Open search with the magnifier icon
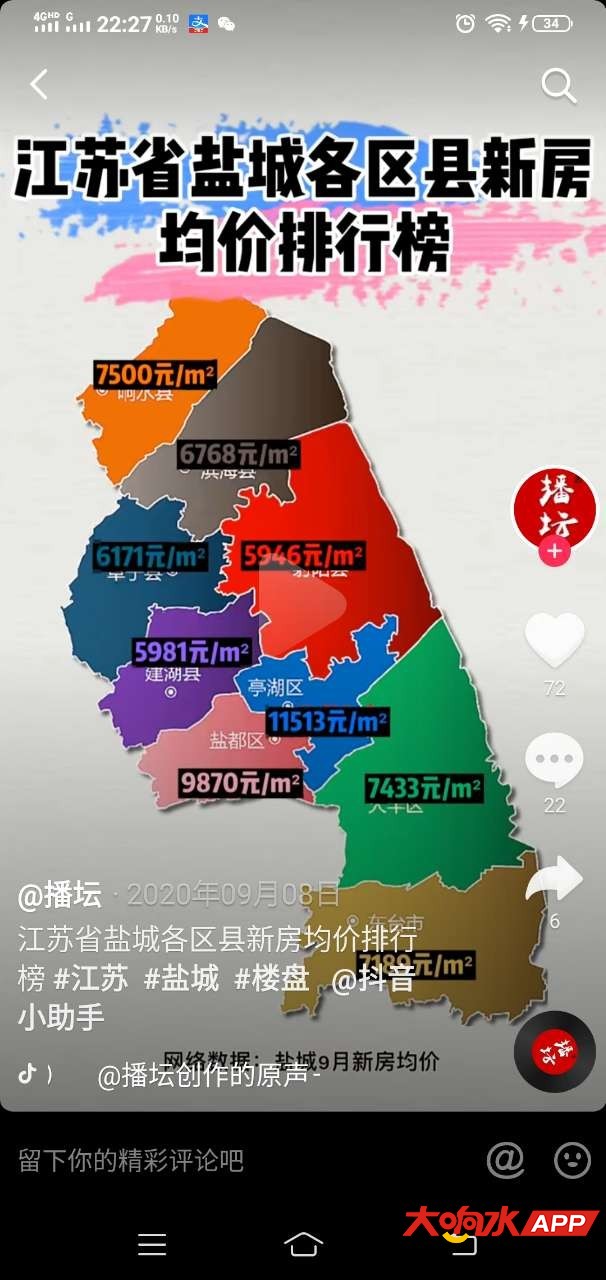 [559, 86]
